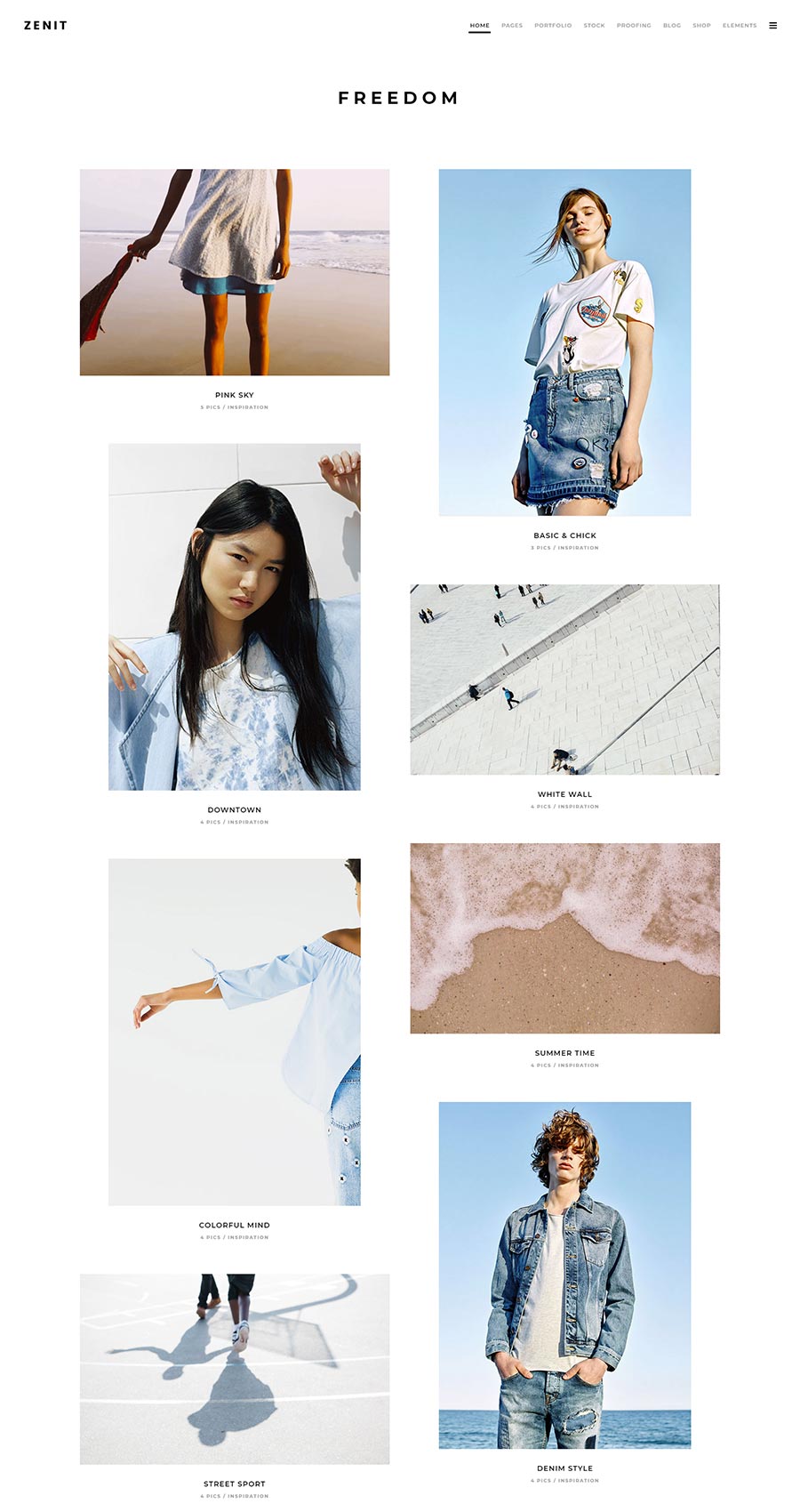Image resolution: width=800 pixels, height=1512 pixels.
Task: Visit the Blog section
Action: (672, 26)
